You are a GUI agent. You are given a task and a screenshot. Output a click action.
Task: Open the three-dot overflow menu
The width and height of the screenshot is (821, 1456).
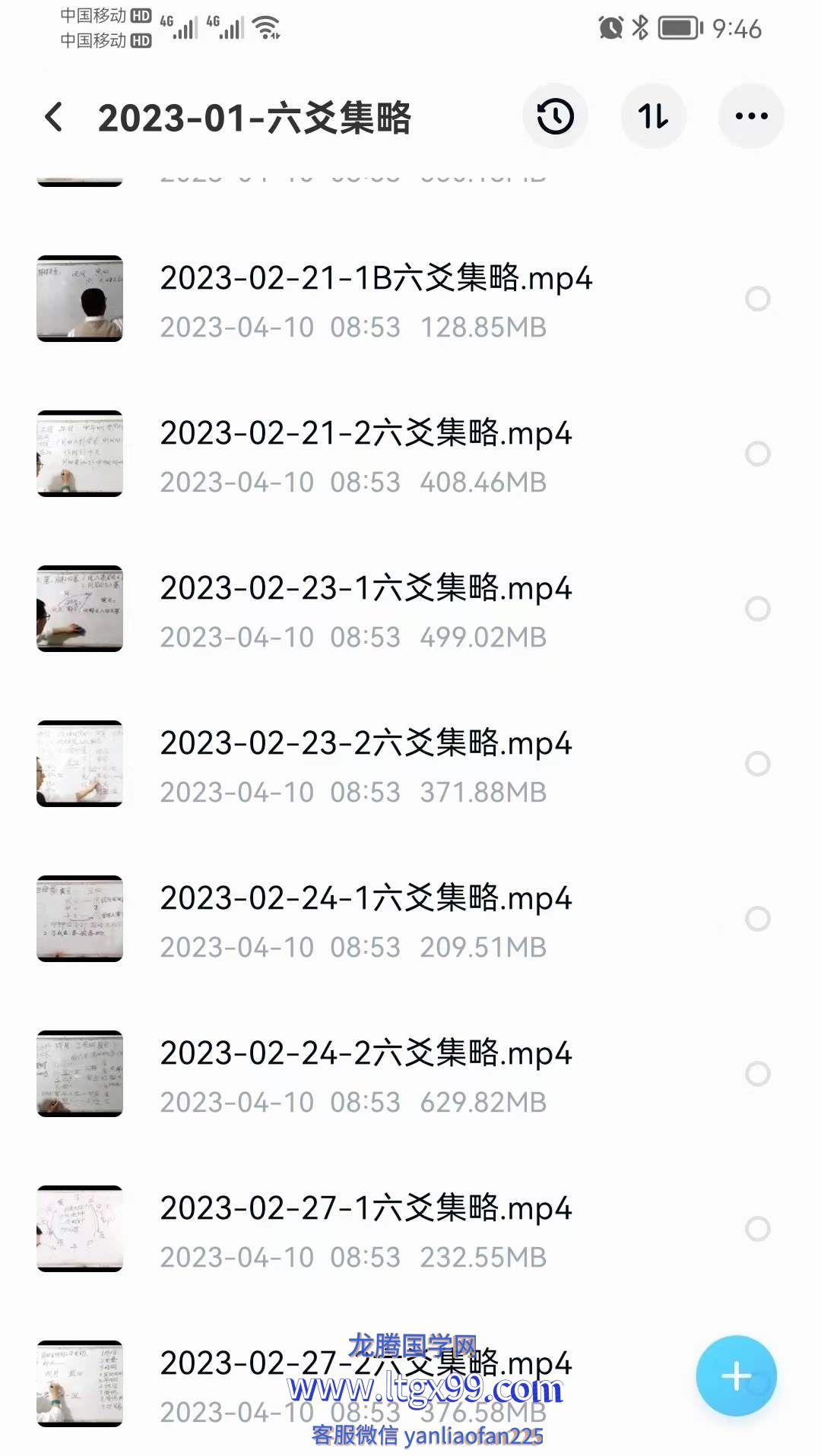click(x=751, y=116)
